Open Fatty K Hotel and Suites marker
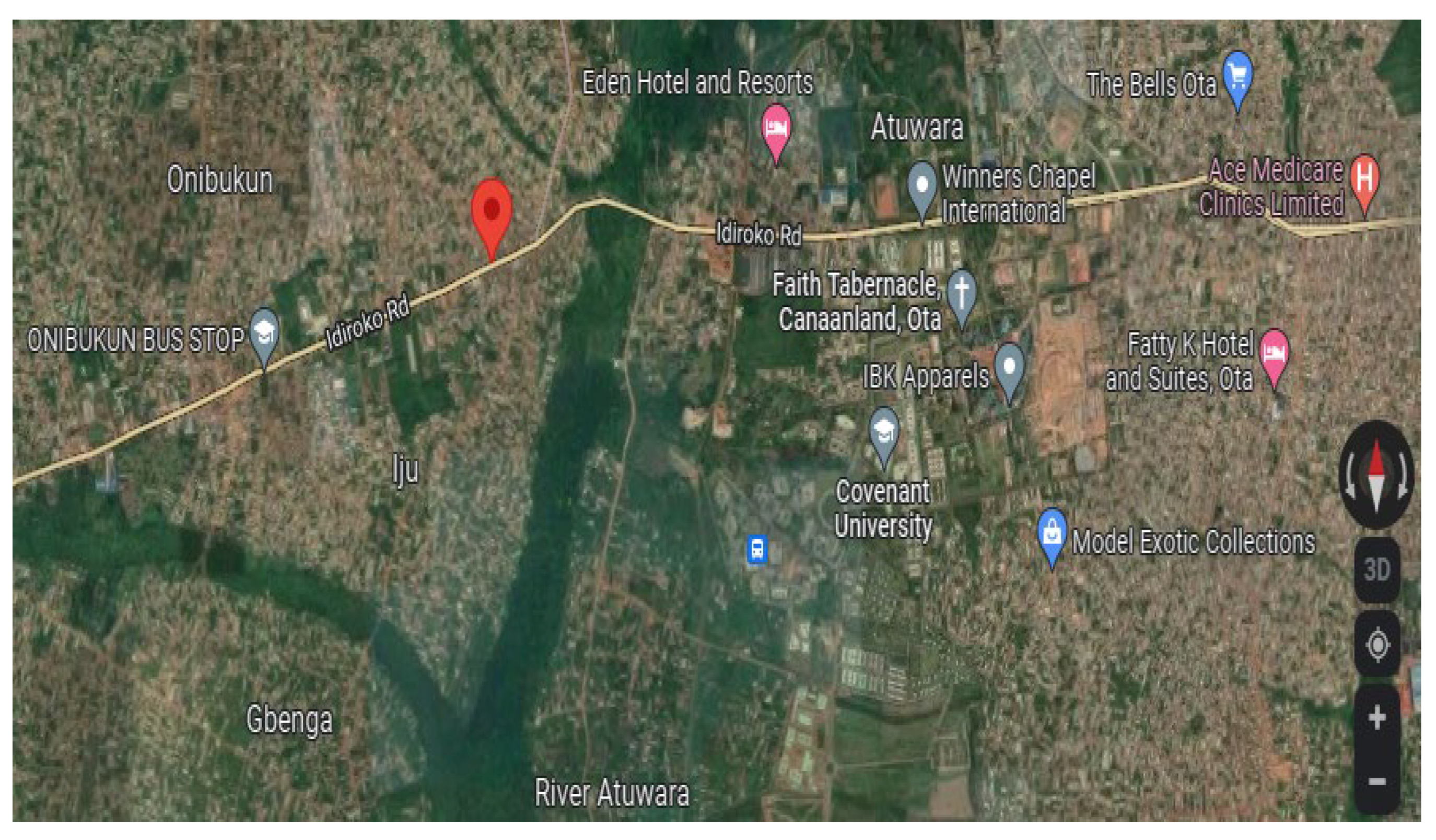 pyautogui.click(x=1274, y=354)
